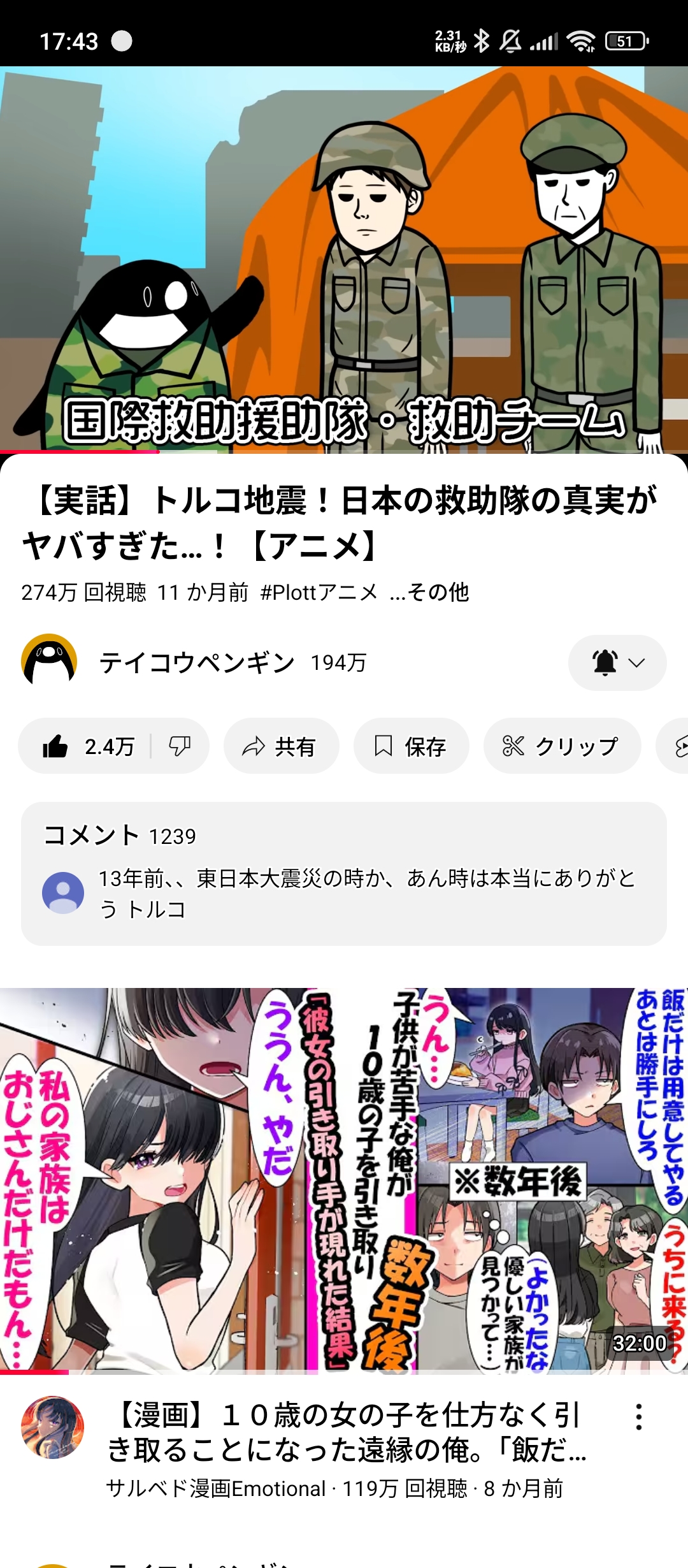Screen dimensions: 688x1568
Task: Play the 32:00 manga video thumbnail
Action: tap(344, 1179)
